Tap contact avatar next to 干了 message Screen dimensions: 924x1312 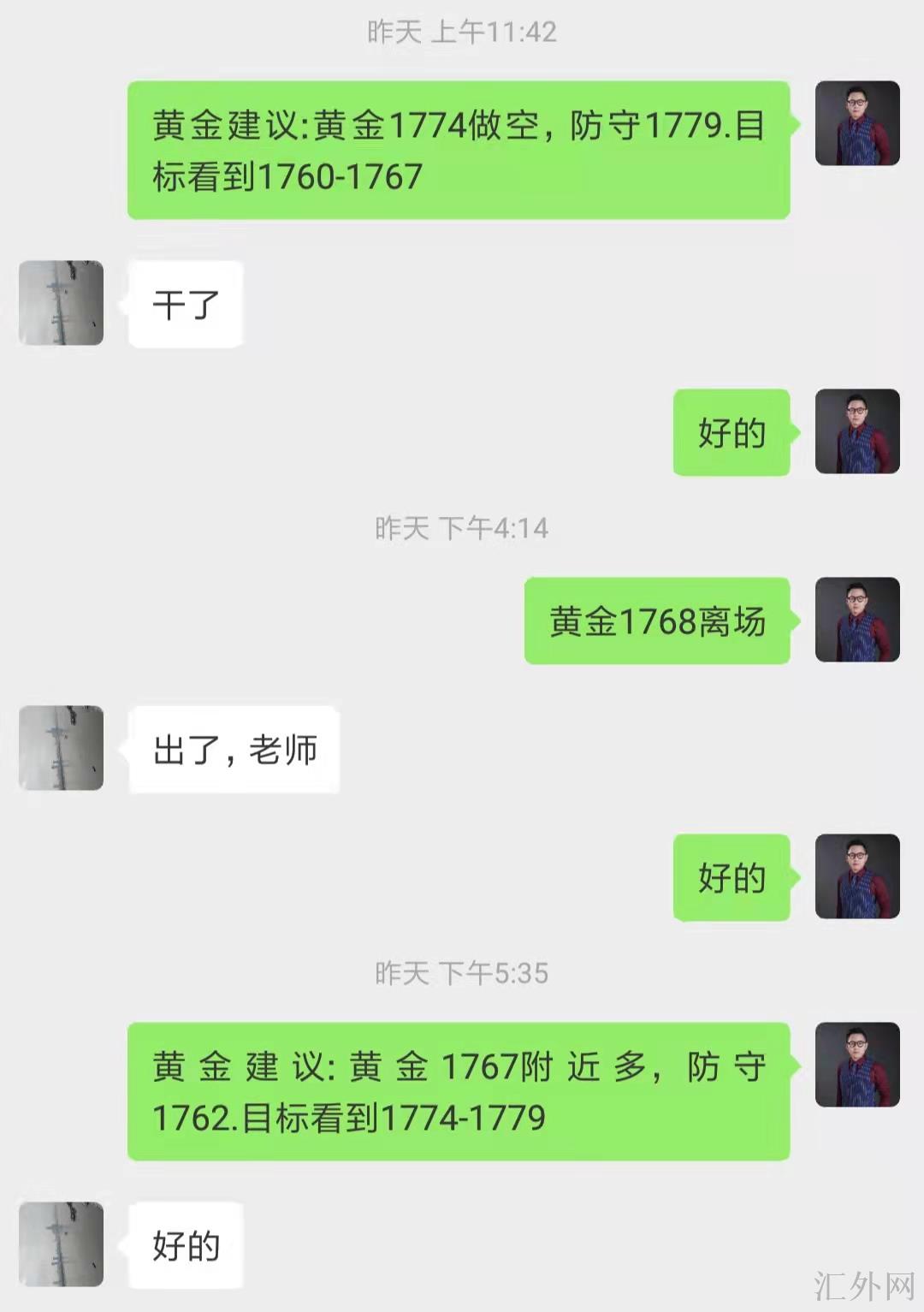coord(61,303)
